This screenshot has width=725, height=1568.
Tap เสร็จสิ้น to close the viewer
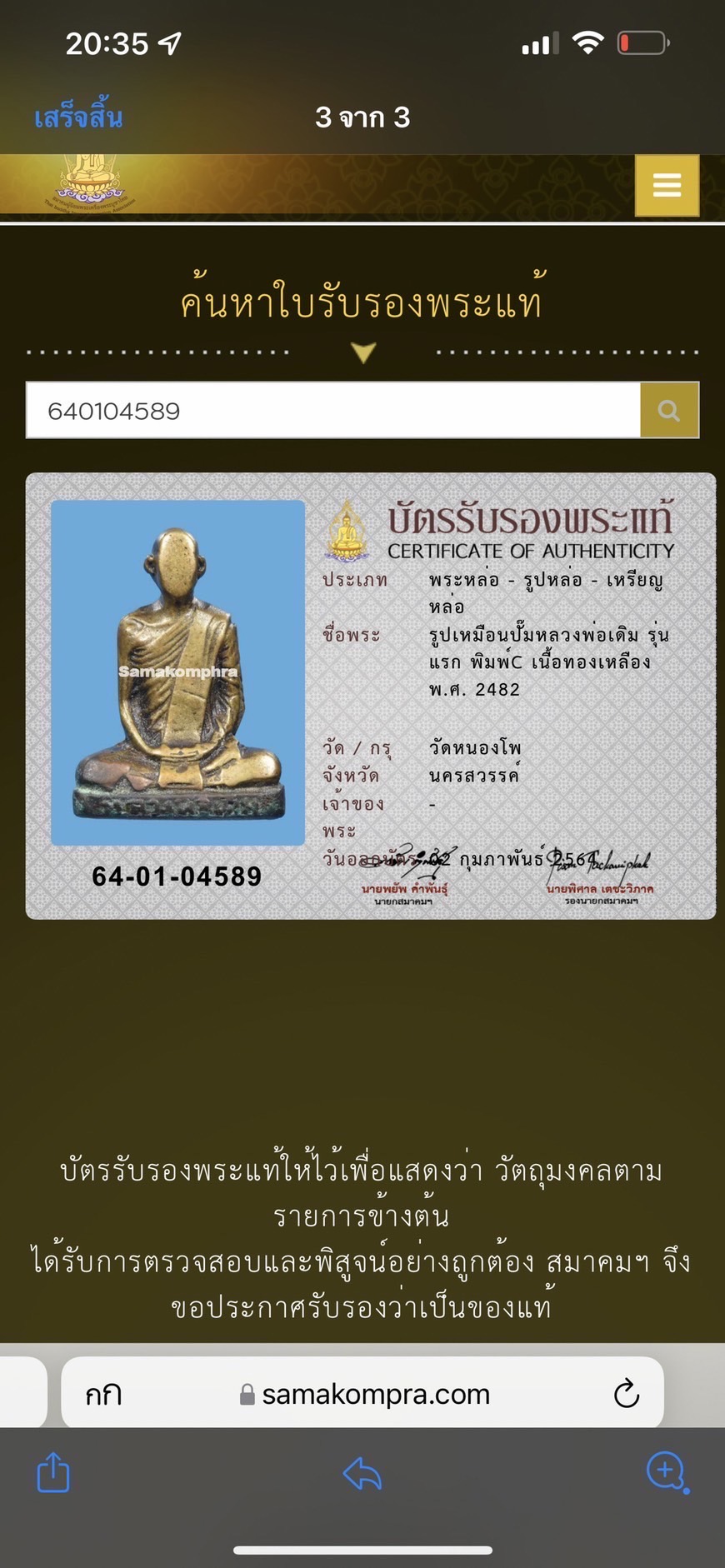click(78, 117)
